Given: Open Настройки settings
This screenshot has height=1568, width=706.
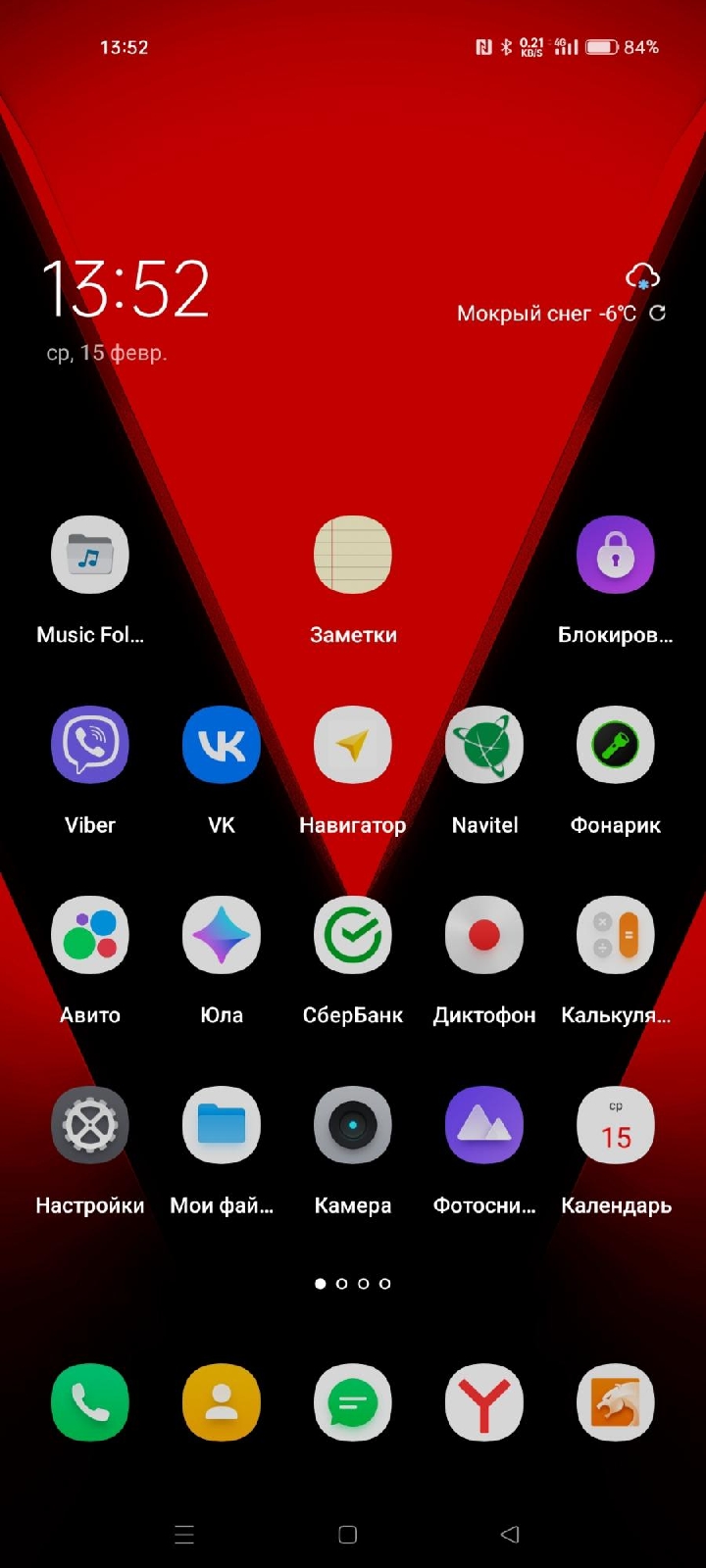Looking at the screenshot, I should 90,1125.
